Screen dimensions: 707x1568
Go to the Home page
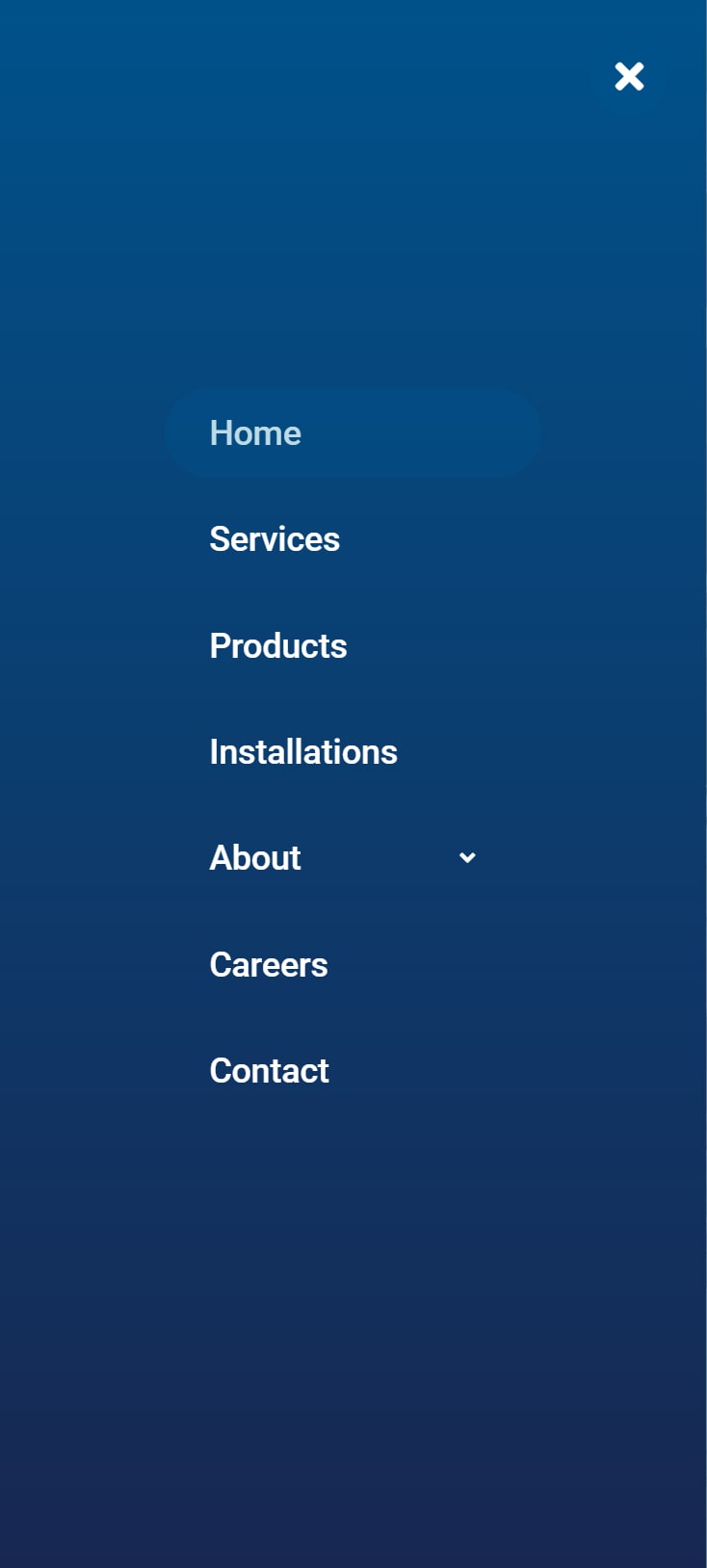click(255, 433)
